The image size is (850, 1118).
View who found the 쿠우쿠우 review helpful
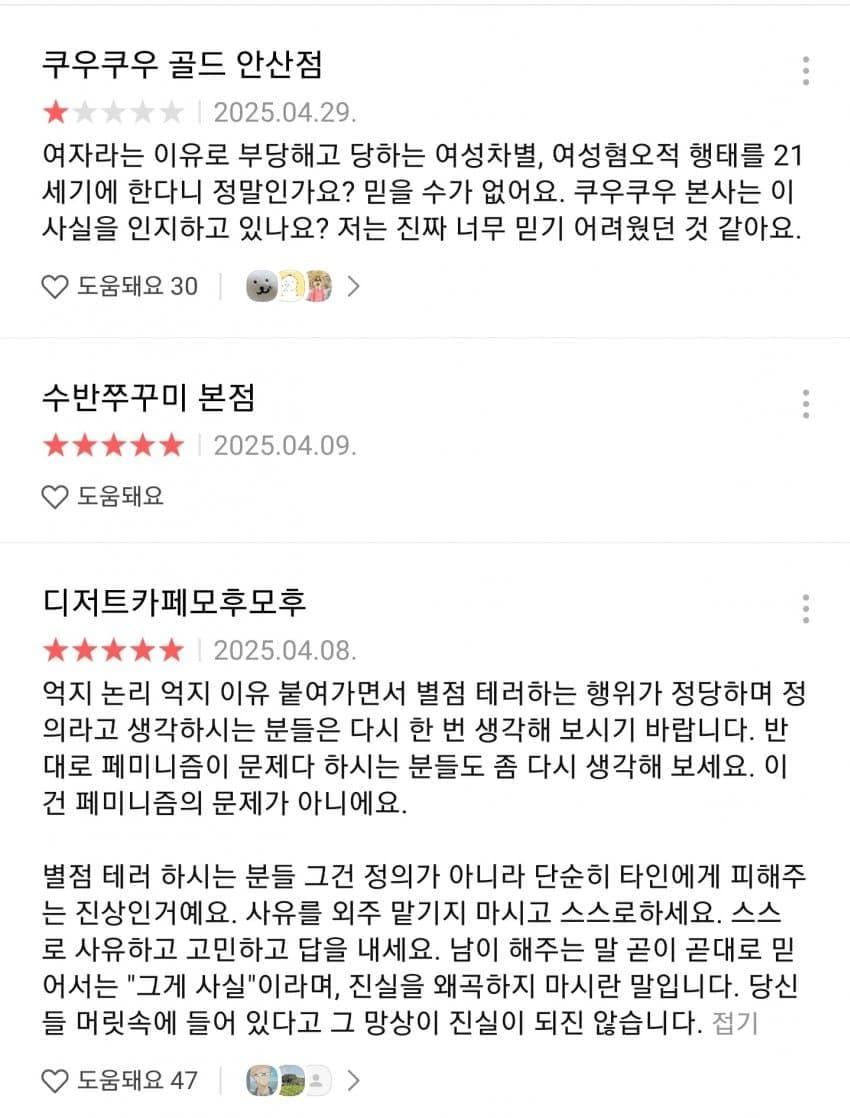tap(303, 287)
